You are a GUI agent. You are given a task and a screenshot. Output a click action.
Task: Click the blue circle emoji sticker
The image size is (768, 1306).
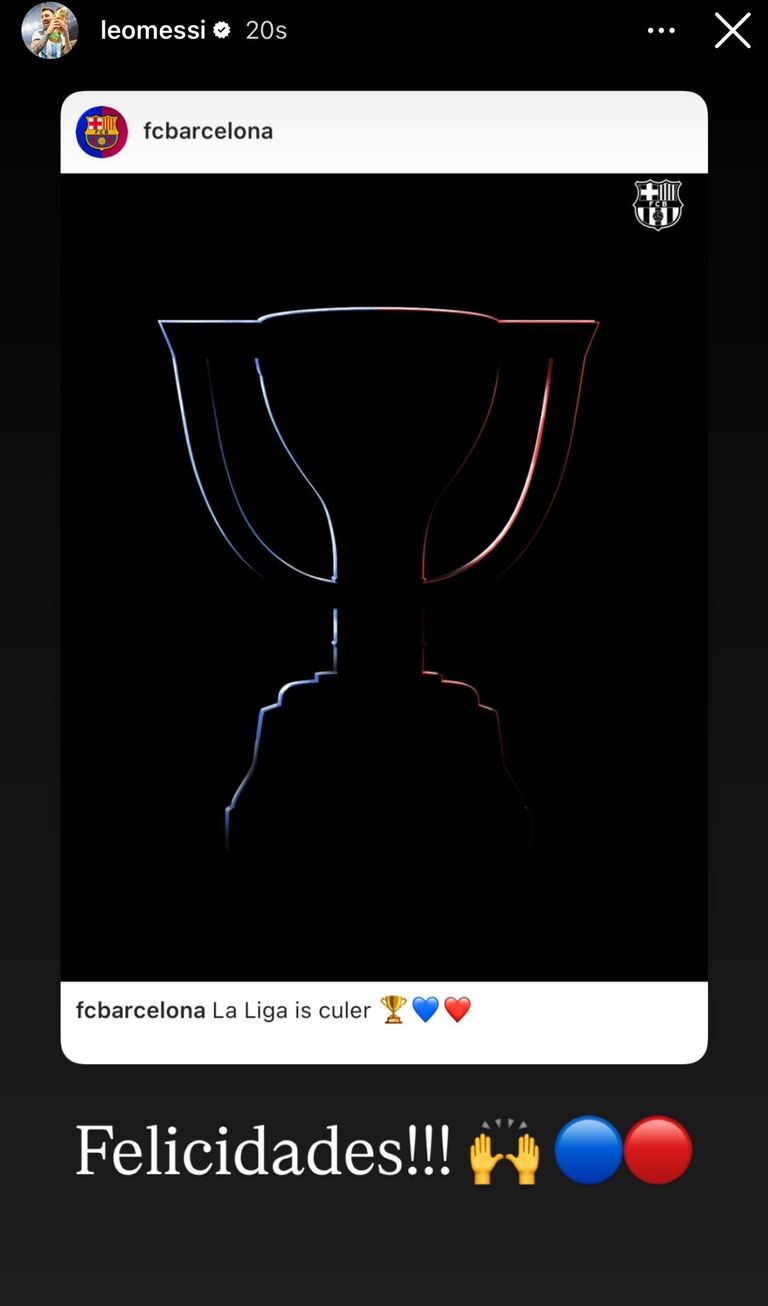click(x=588, y=1150)
